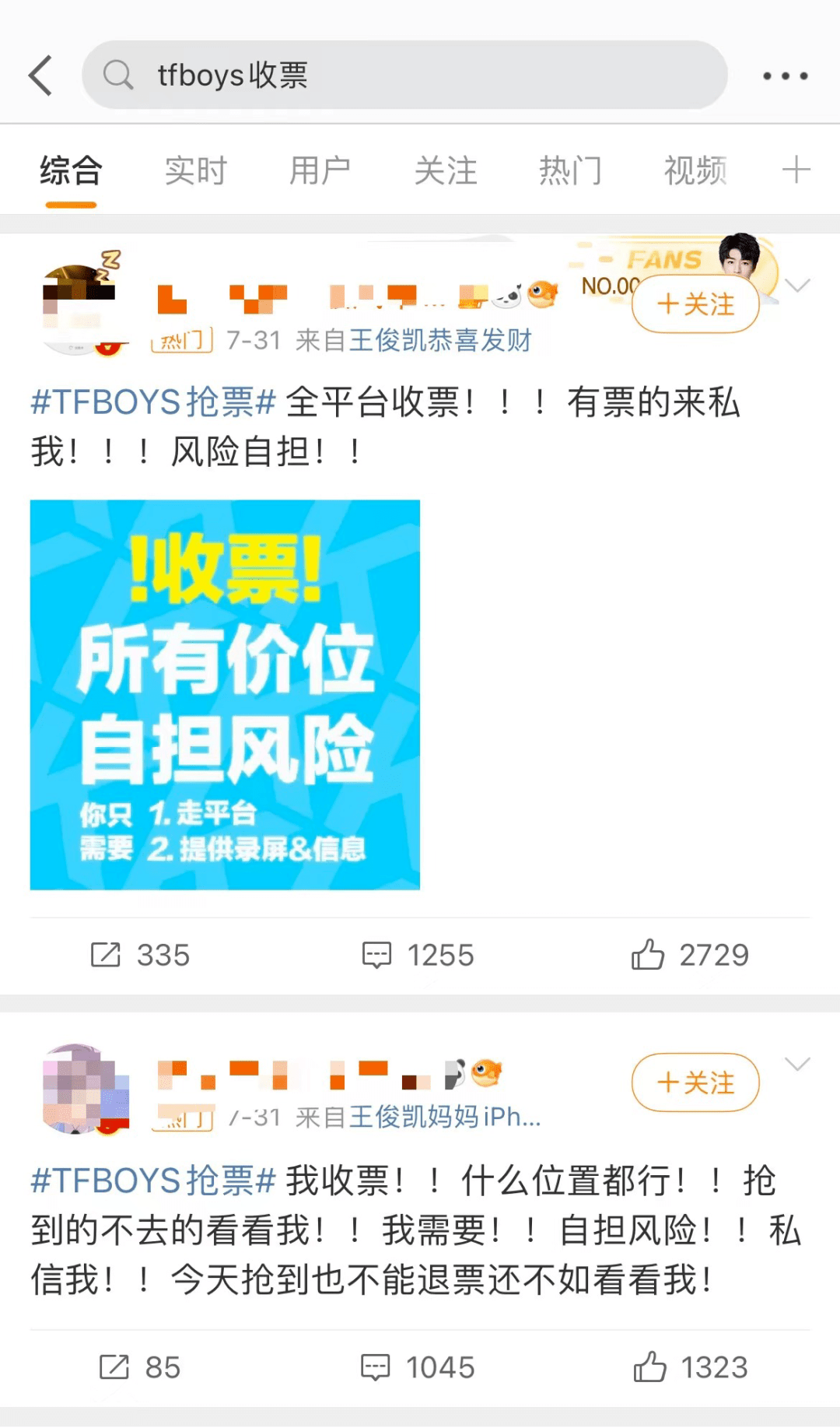This screenshot has width=840, height=1428.
Task: Go back using the back arrow
Action: coord(40,75)
